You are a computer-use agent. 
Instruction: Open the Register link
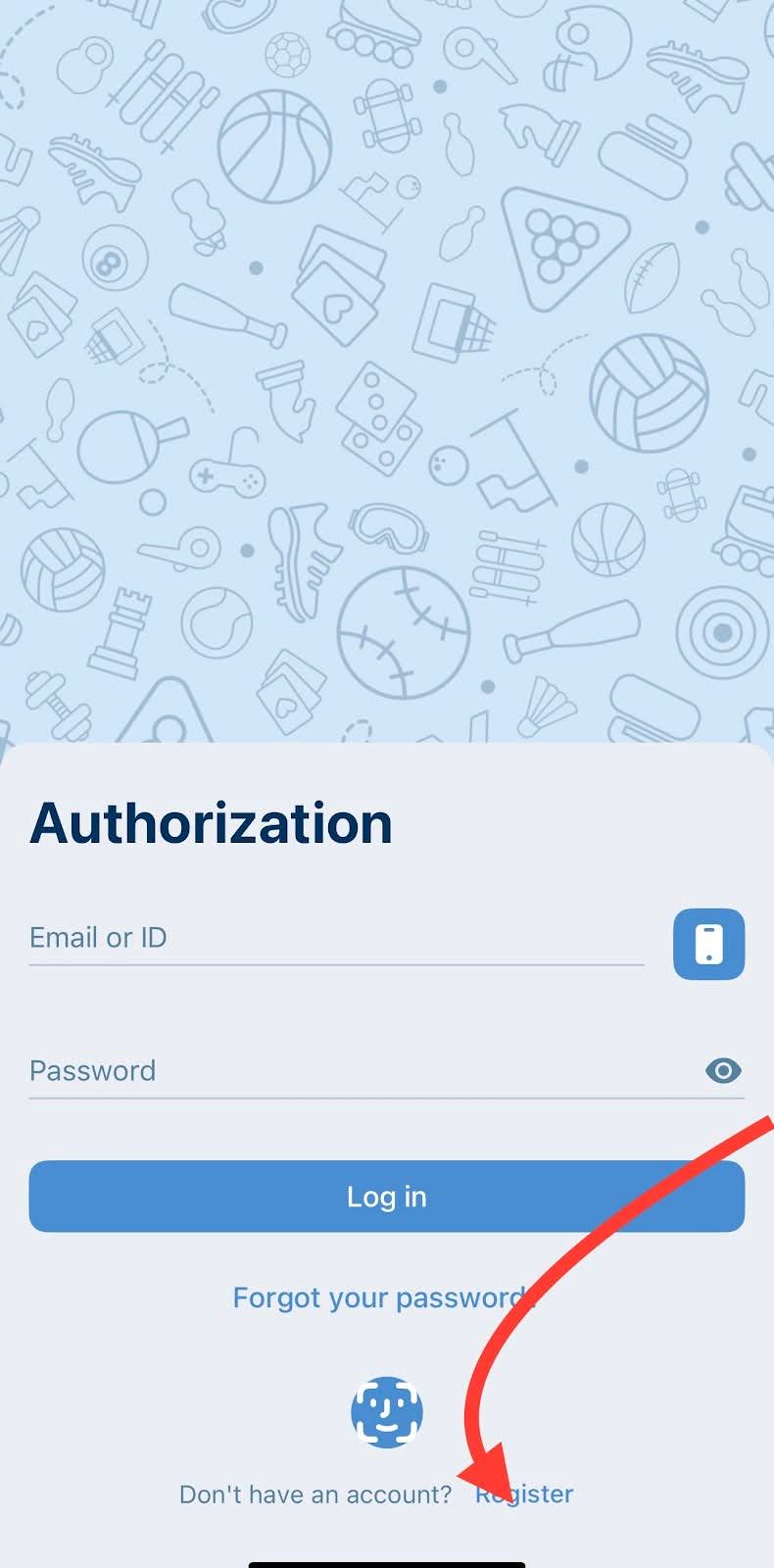click(x=525, y=1494)
